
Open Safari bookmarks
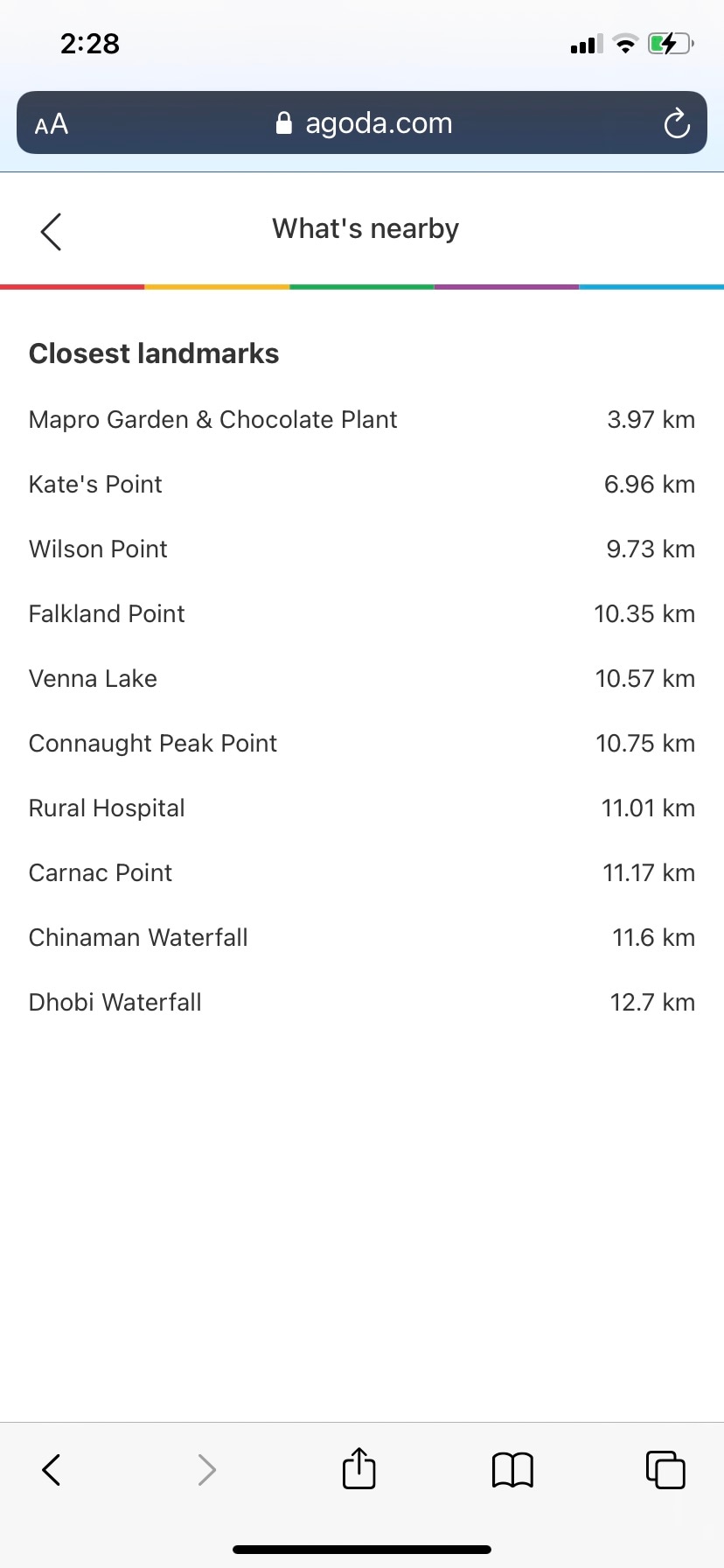pyautogui.click(x=512, y=1470)
